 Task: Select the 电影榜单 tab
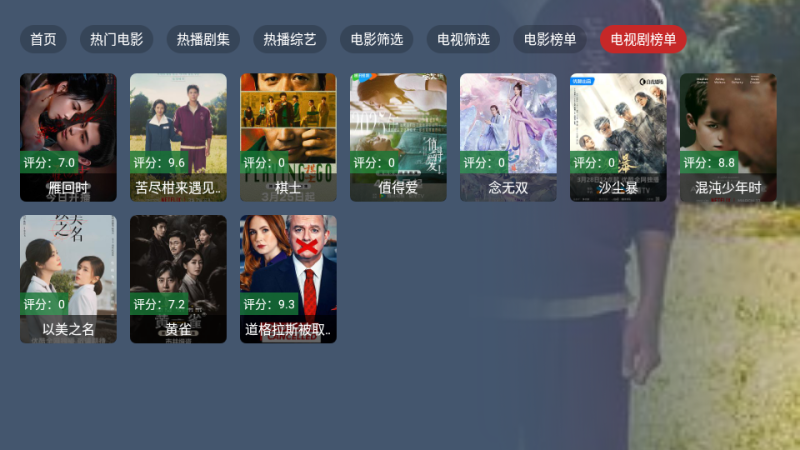click(x=550, y=40)
